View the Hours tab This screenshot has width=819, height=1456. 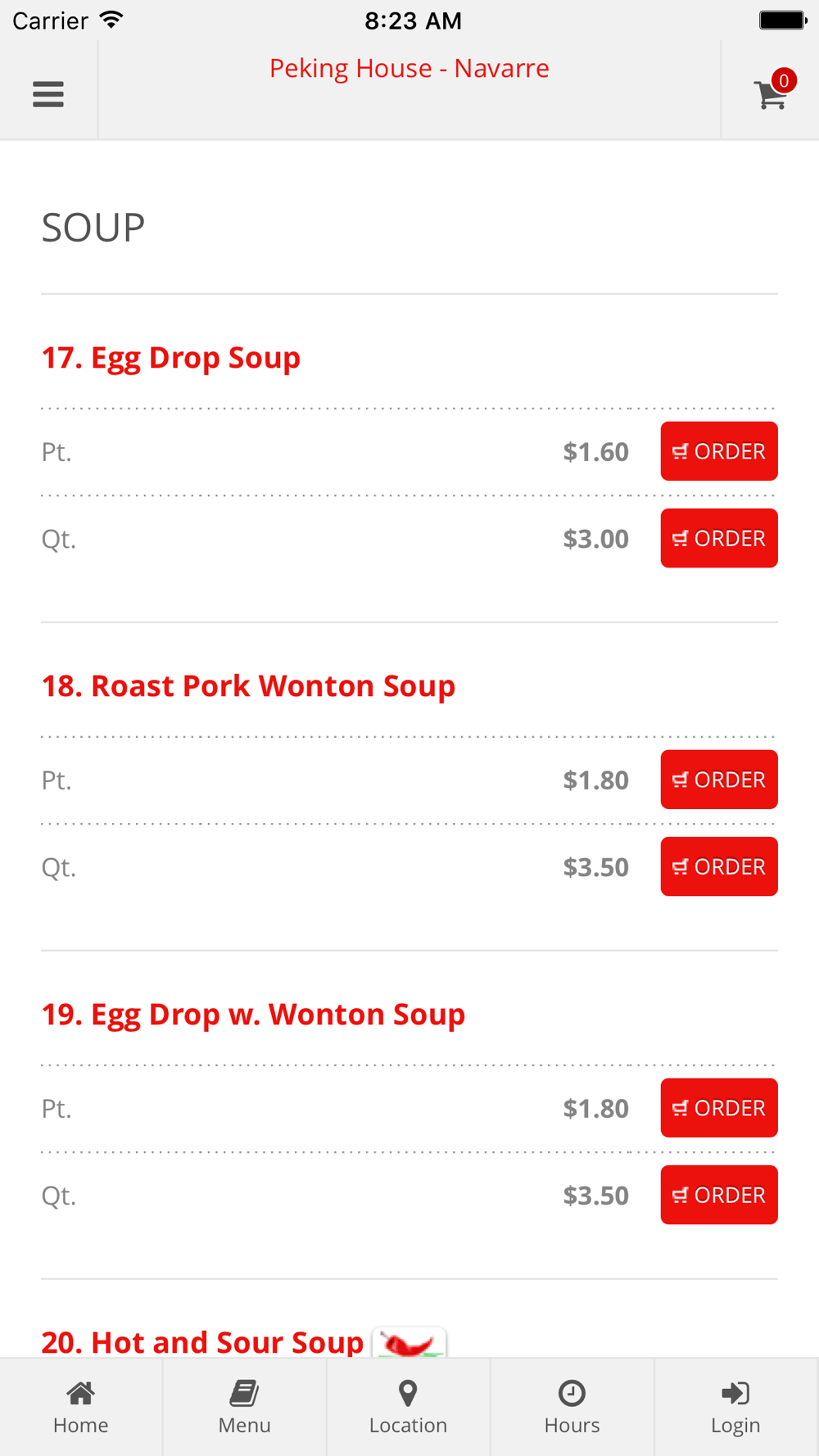(x=572, y=1408)
